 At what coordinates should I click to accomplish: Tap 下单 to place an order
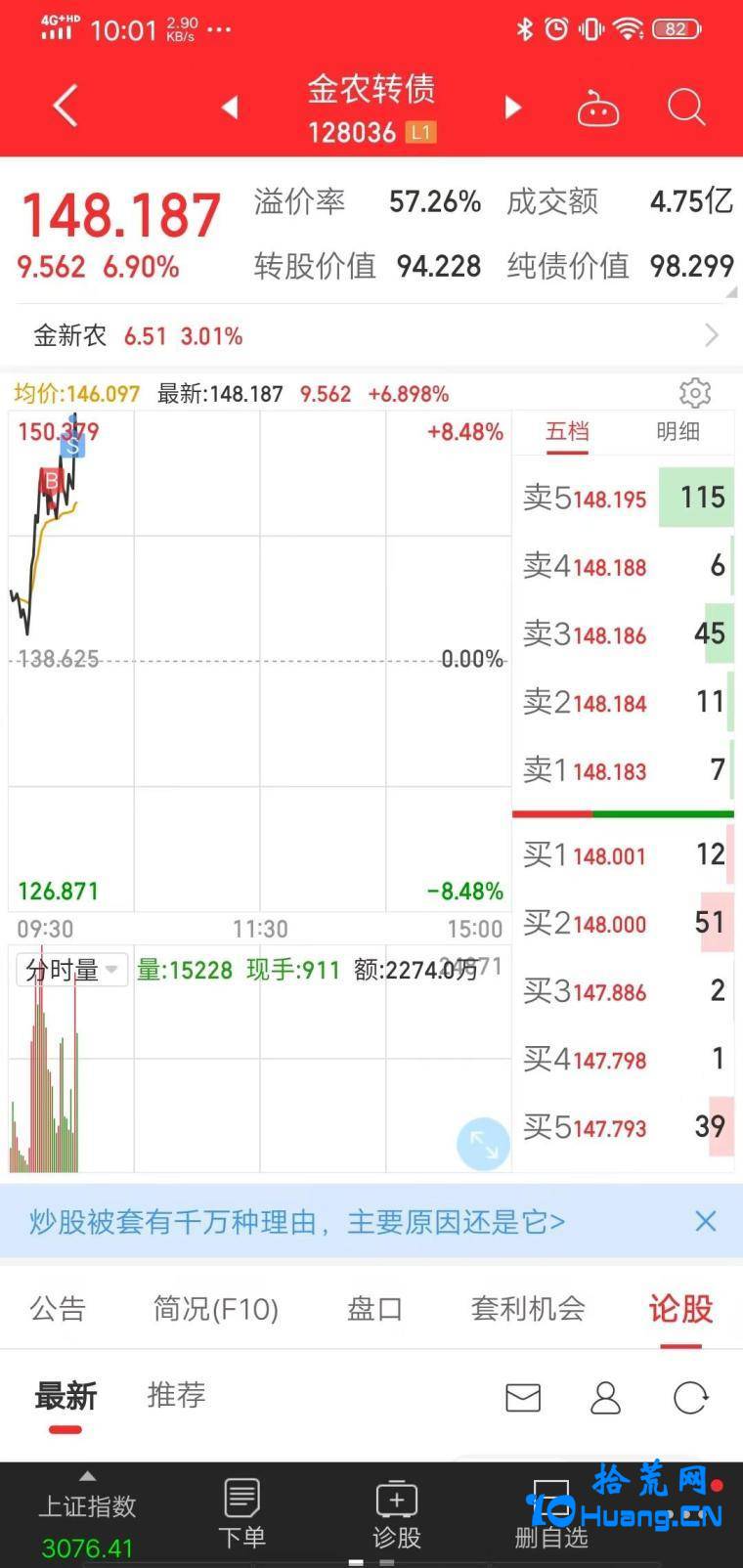[241, 1513]
